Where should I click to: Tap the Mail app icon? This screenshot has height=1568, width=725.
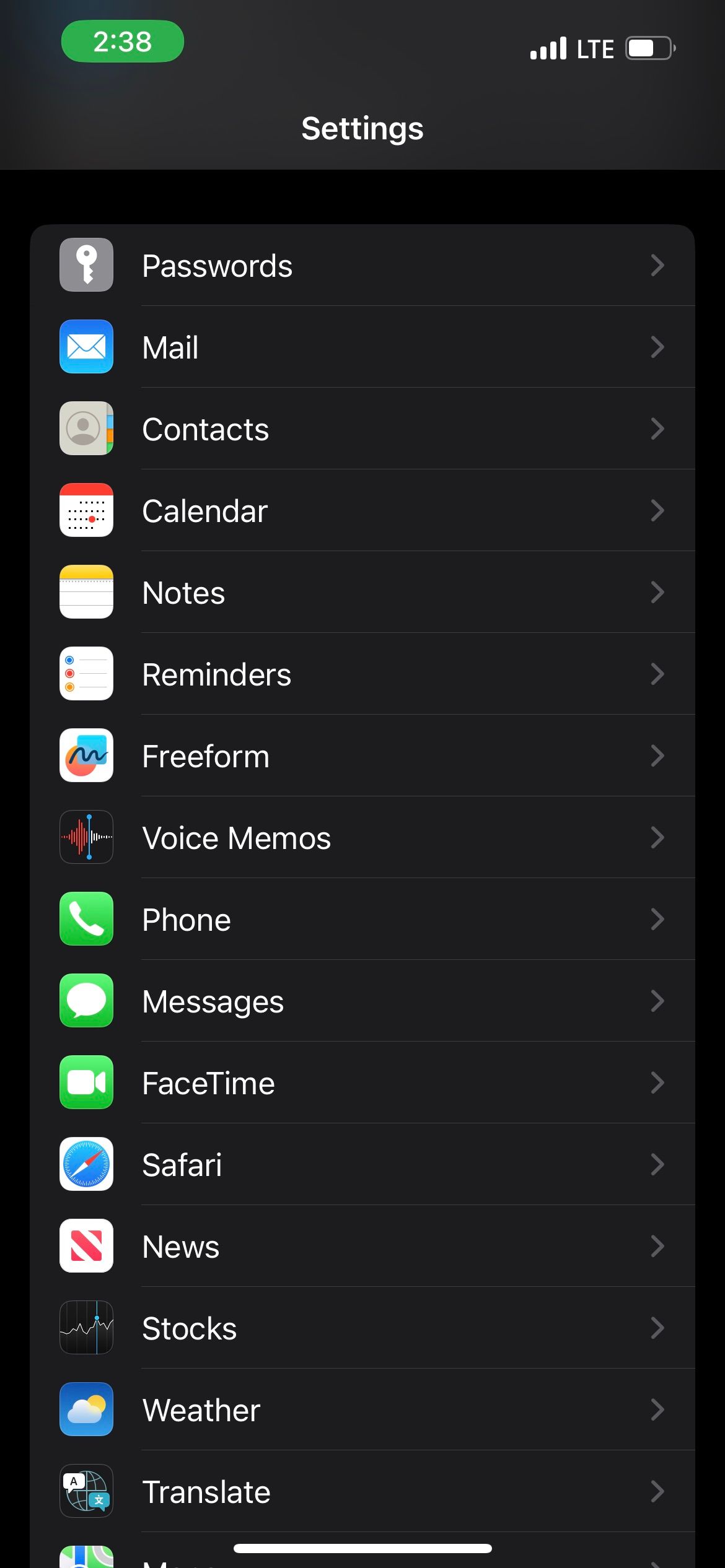[x=86, y=347]
